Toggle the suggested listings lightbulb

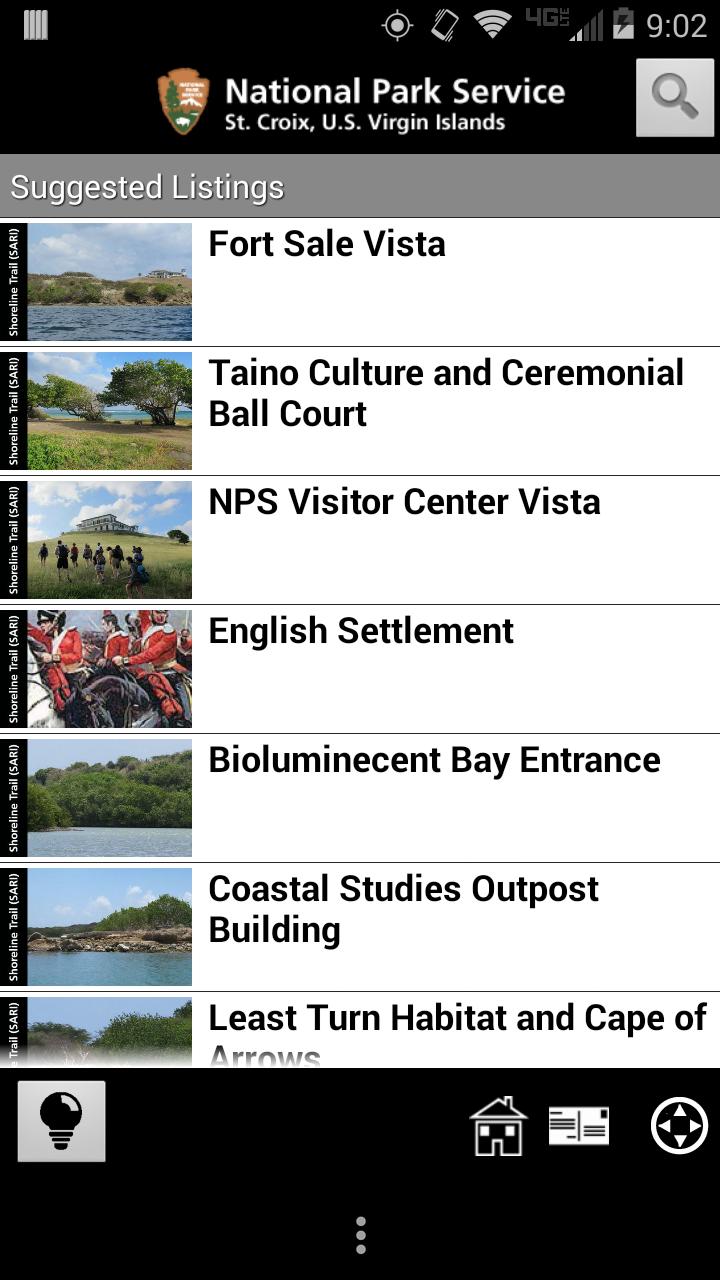coord(62,1120)
